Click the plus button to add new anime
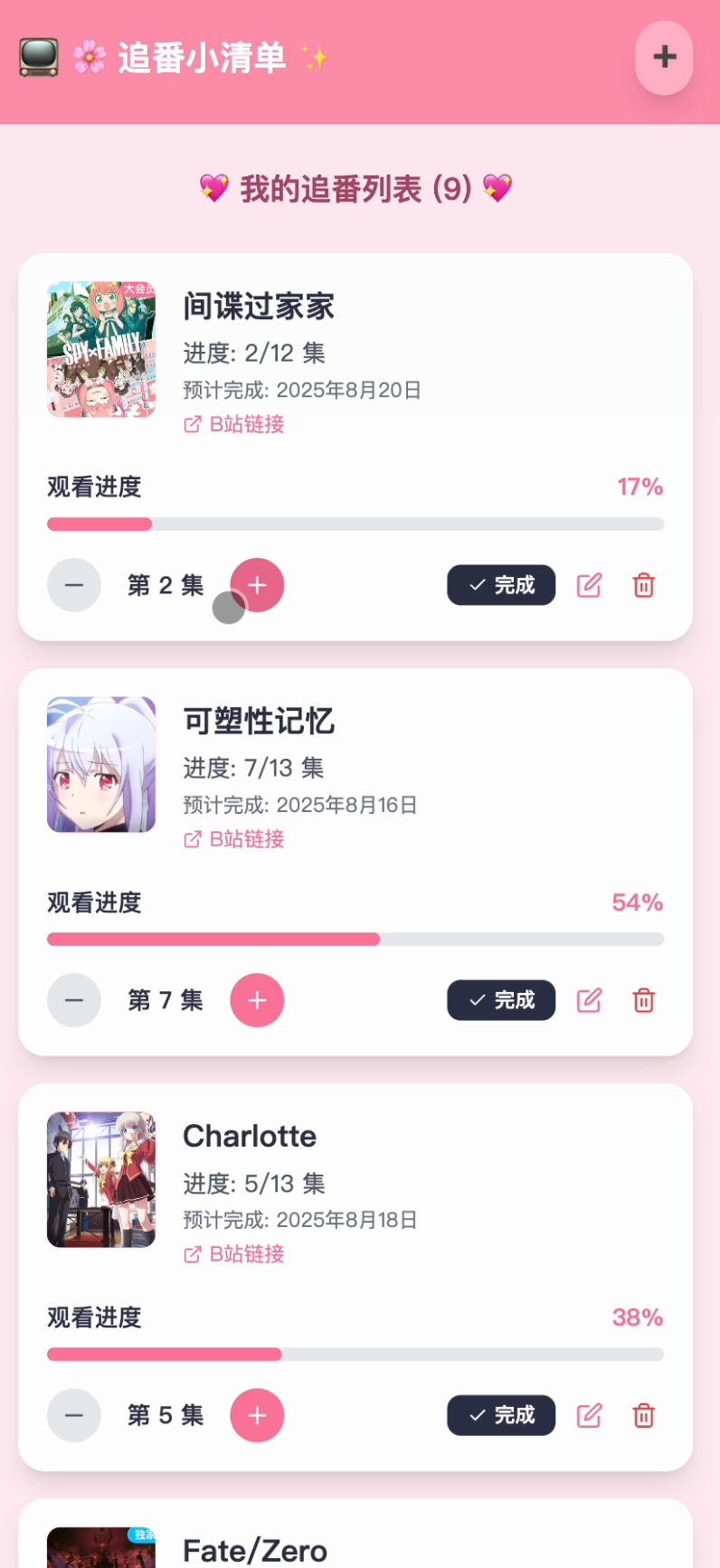The width and height of the screenshot is (720, 1568). point(663,57)
